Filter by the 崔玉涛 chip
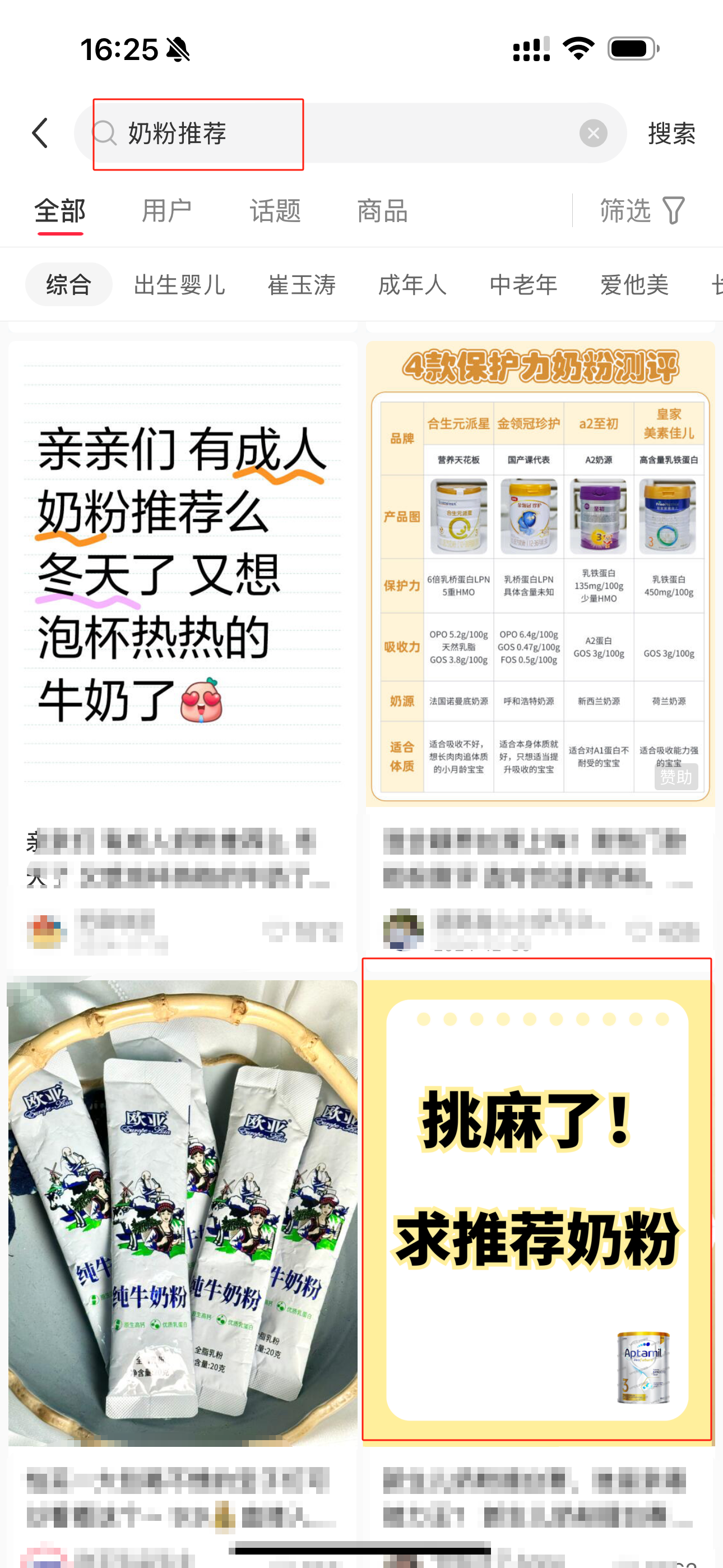This screenshot has height=1568, width=723. pyautogui.click(x=302, y=284)
